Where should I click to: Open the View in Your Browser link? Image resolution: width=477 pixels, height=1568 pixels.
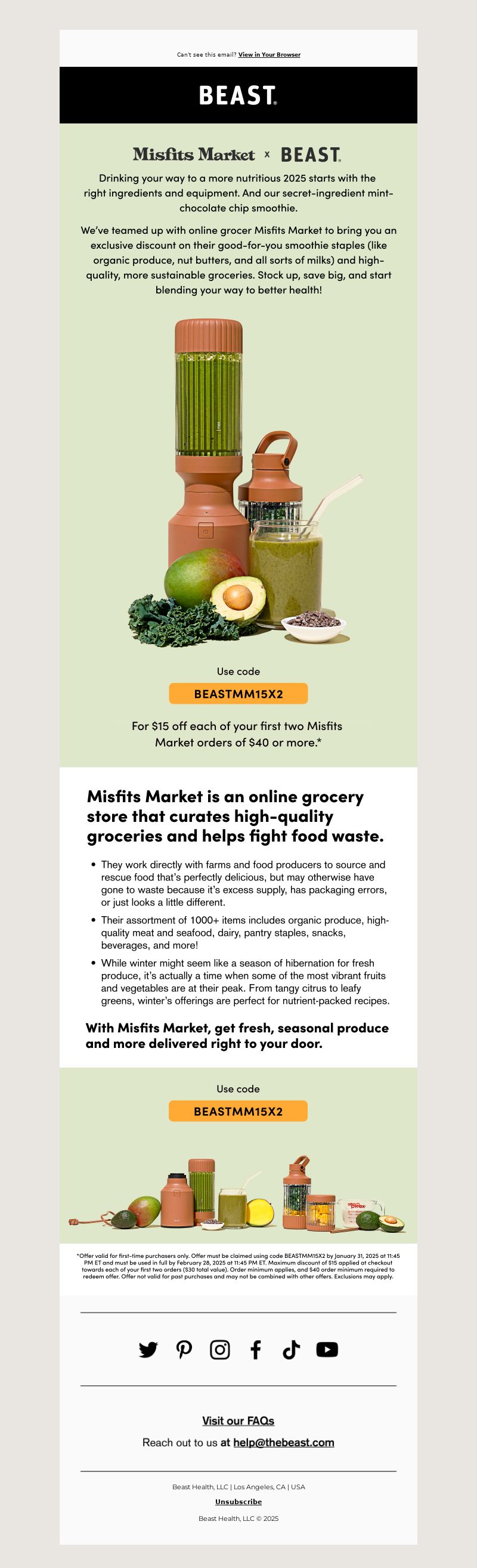[269, 55]
